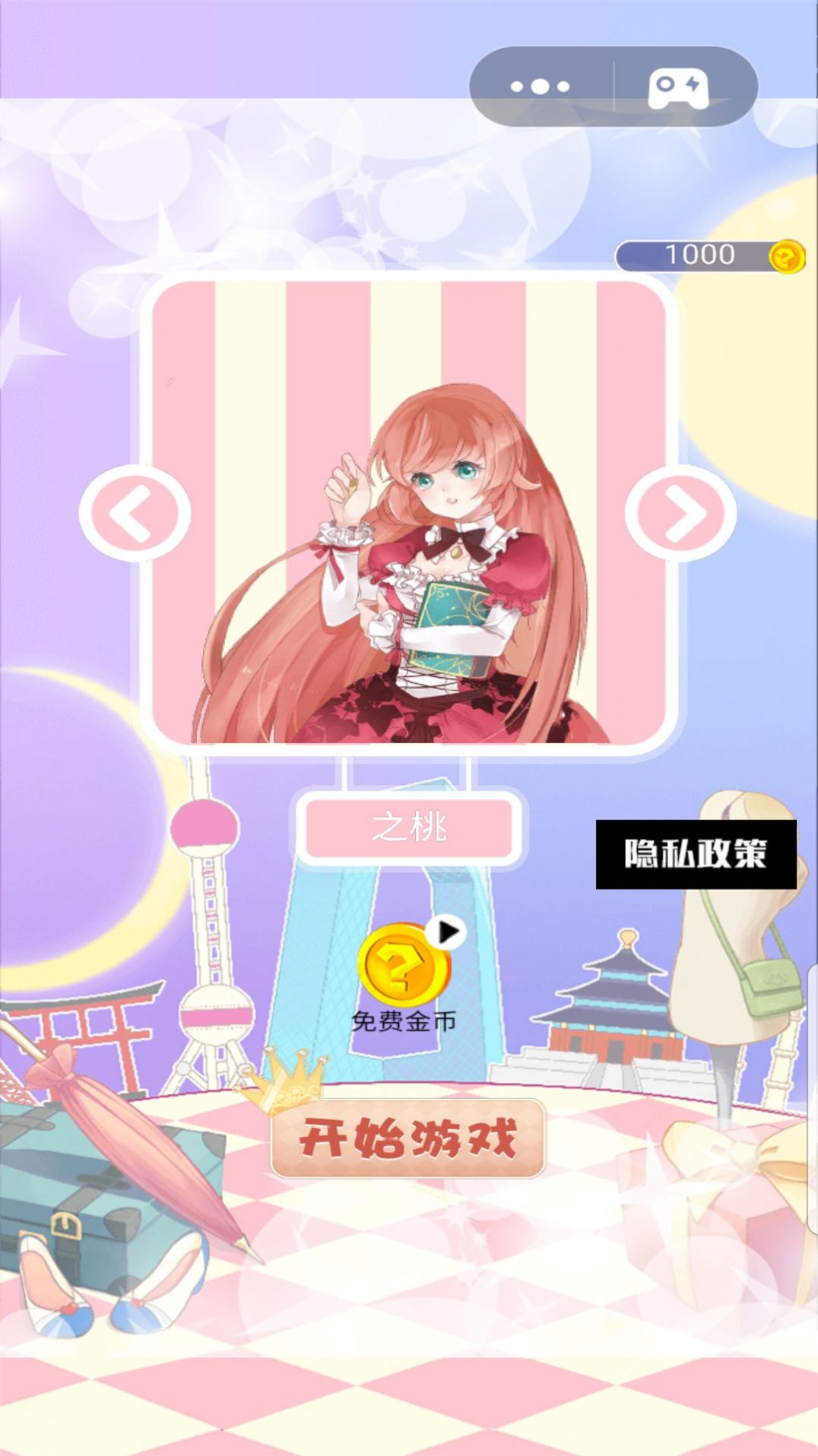This screenshot has width=818, height=1456.
Task: Open the three-dot mini program menu
Action: 540,87
